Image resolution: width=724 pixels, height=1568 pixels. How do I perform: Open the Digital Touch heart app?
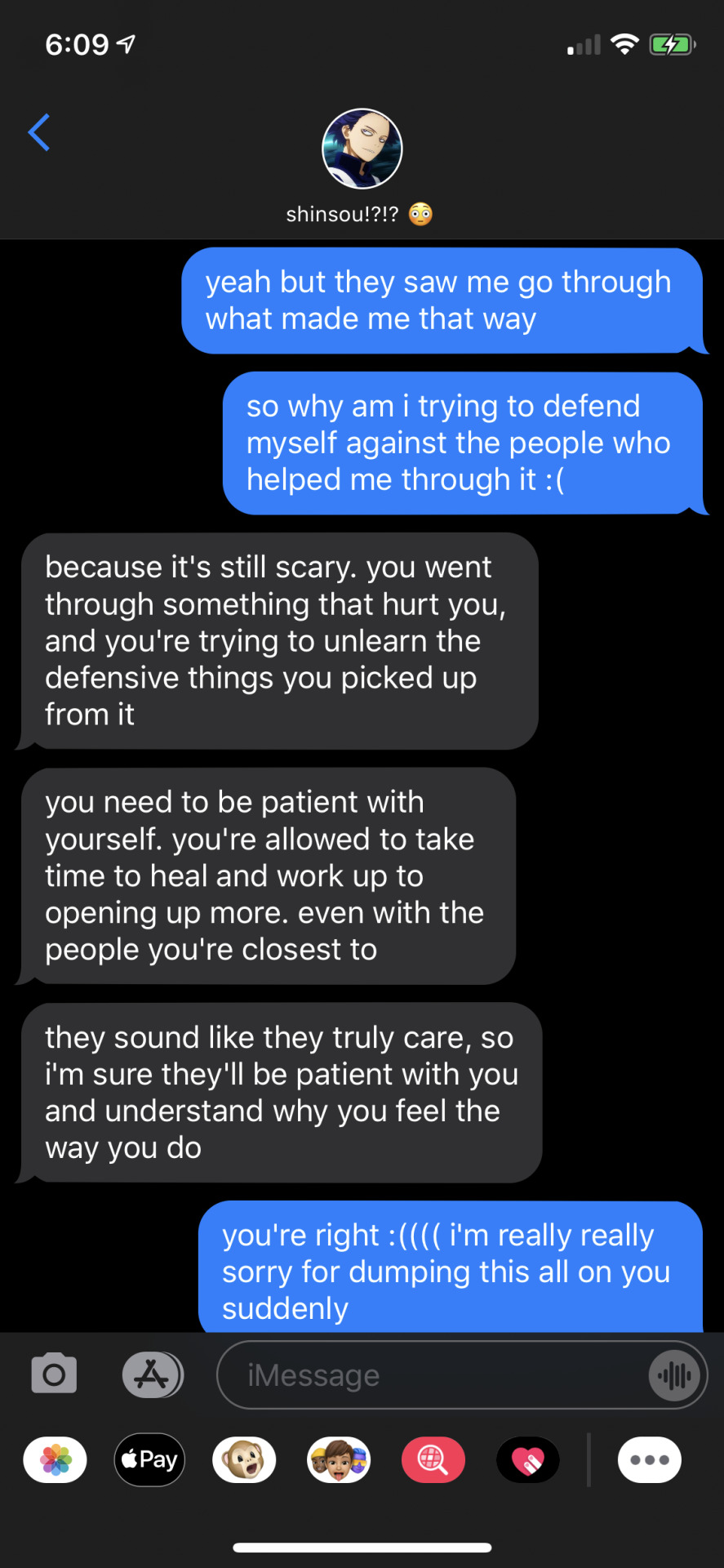528,1459
